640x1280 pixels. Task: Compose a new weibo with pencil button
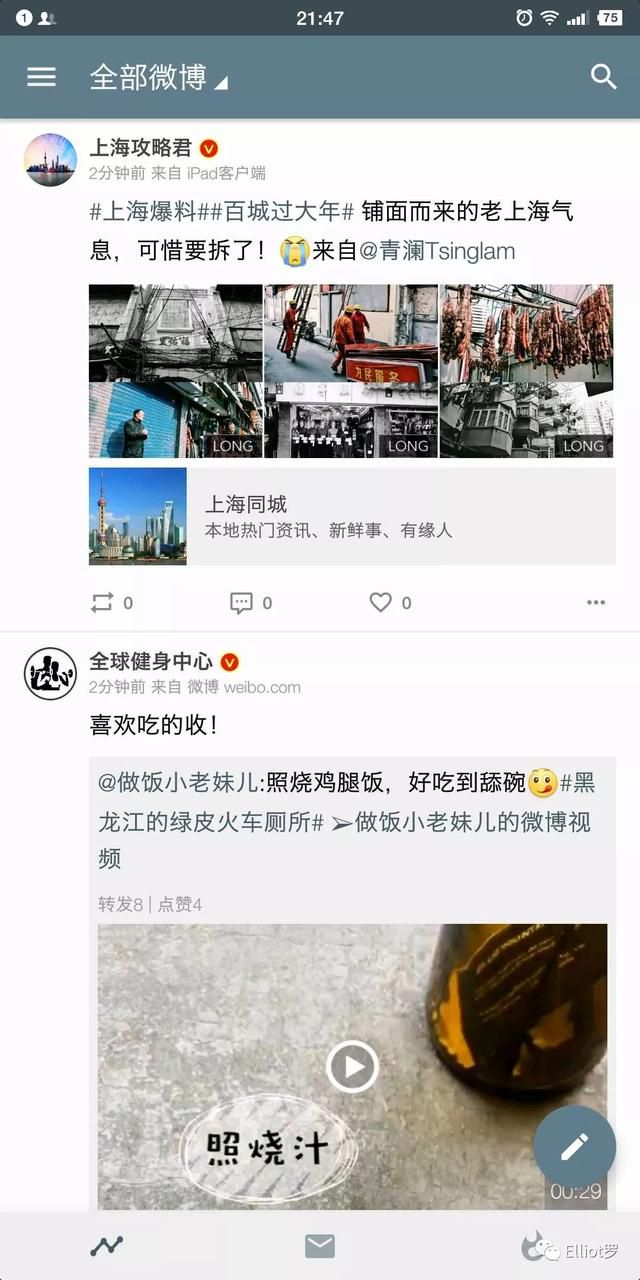[575, 1147]
